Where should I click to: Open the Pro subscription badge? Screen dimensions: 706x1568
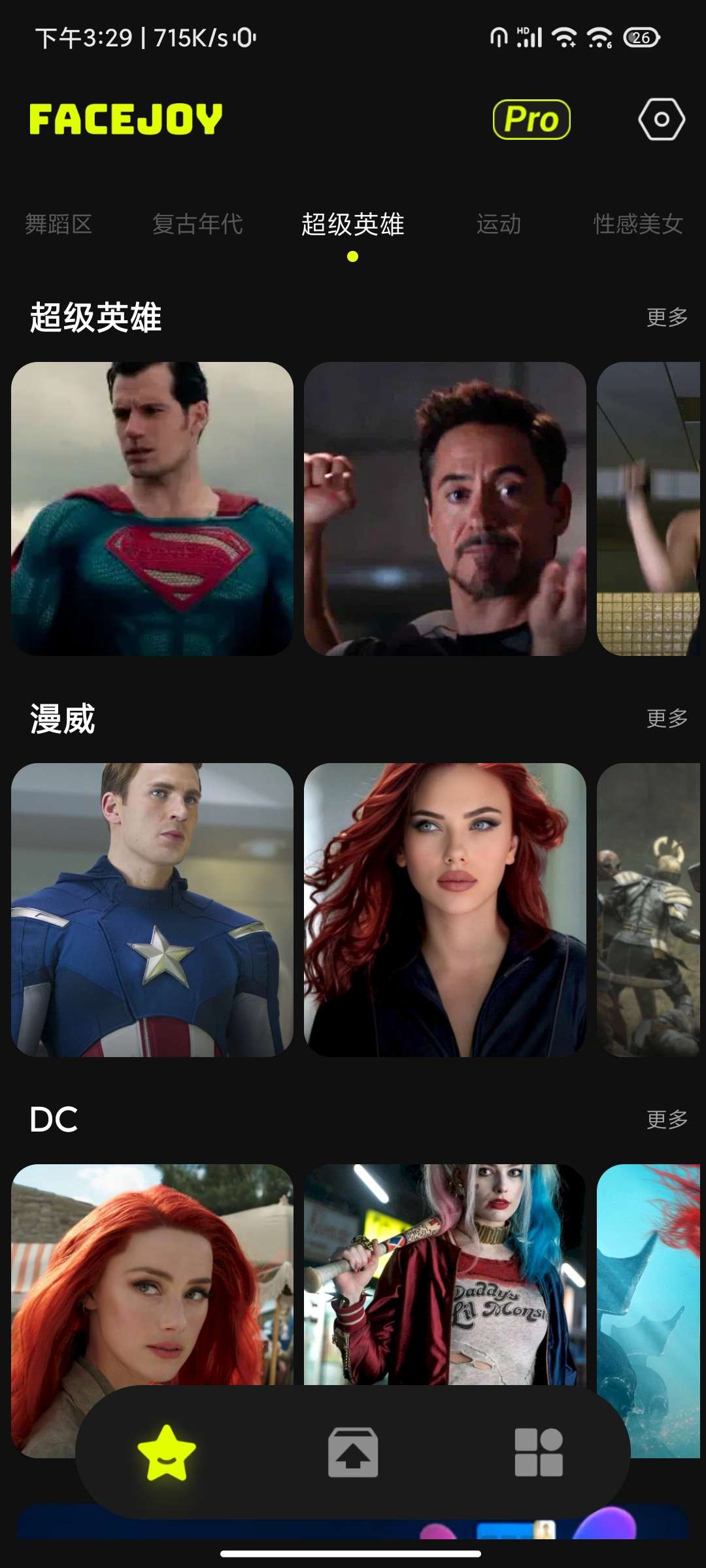(x=531, y=120)
